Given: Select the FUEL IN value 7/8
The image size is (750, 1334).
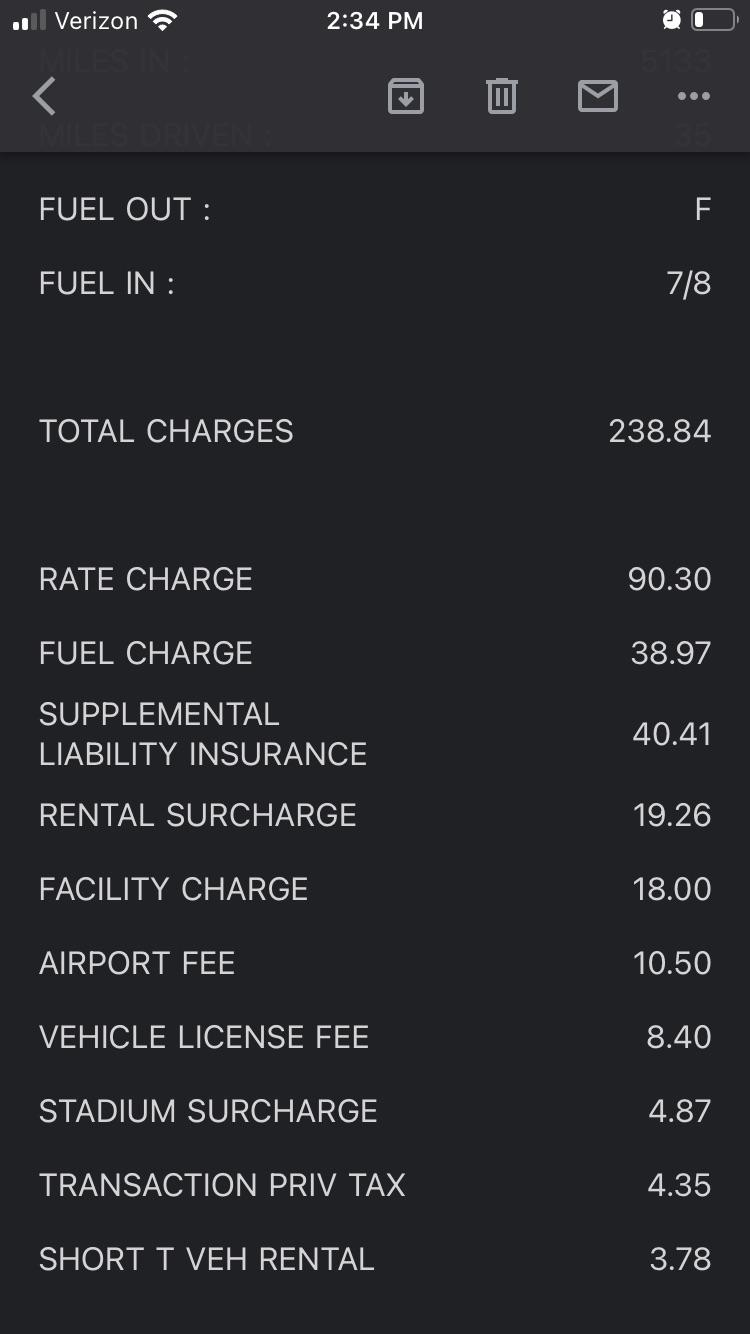Looking at the screenshot, I should 689,283.
